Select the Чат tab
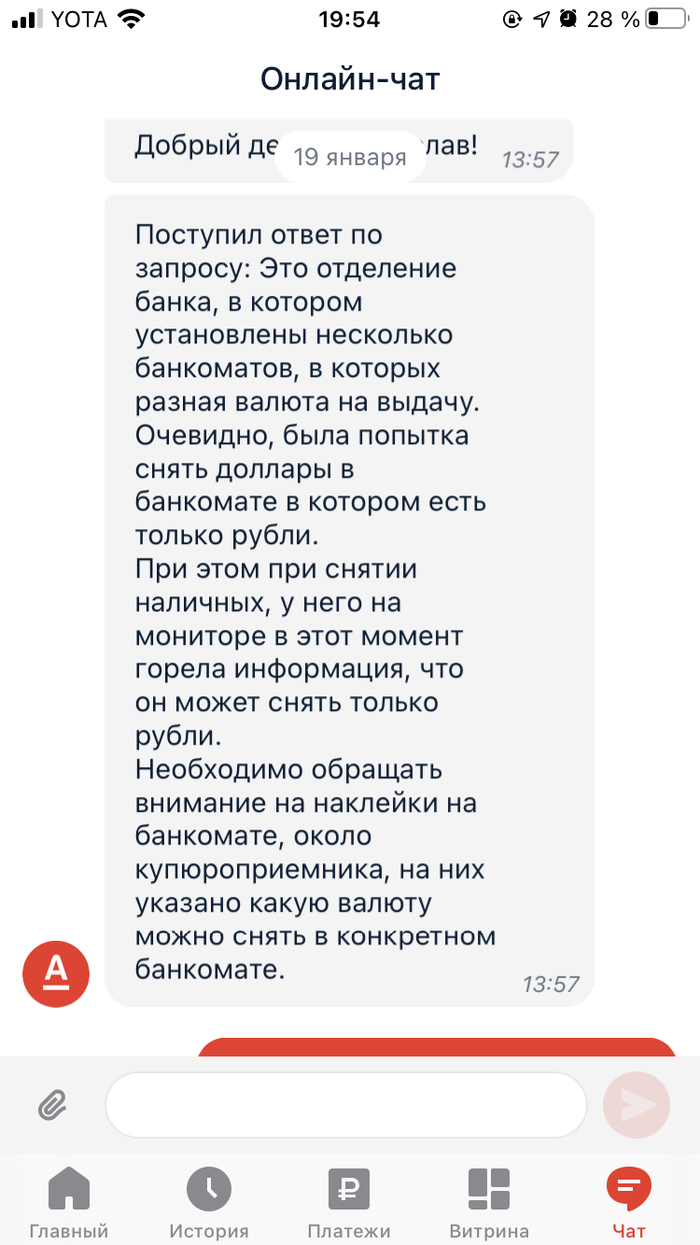This screenshot has width=700, height=1245. (x=629, y=1203)
